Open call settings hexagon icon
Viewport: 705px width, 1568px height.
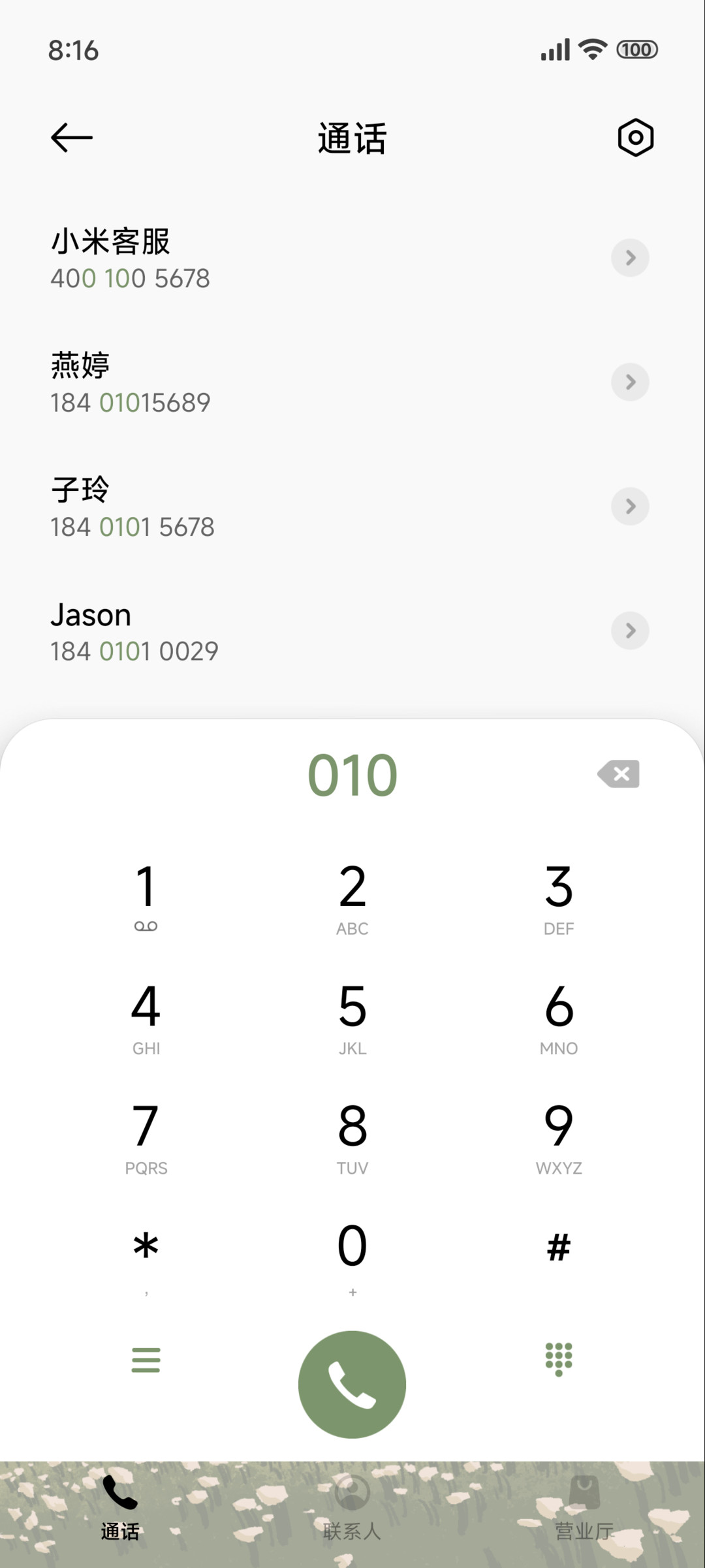tap(635, 138)
